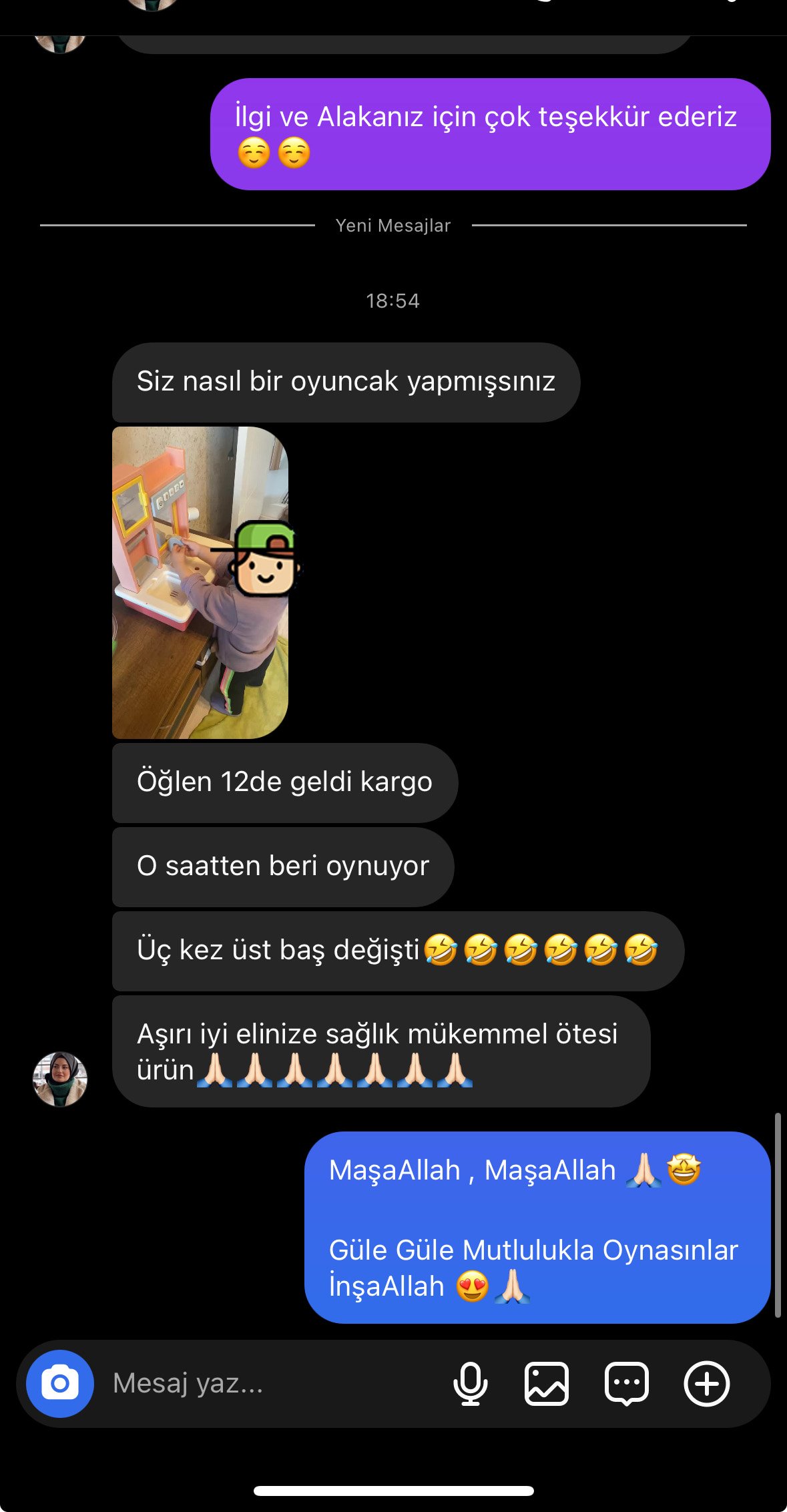Open the quick replies speech bubble icon

point(627,1384)
